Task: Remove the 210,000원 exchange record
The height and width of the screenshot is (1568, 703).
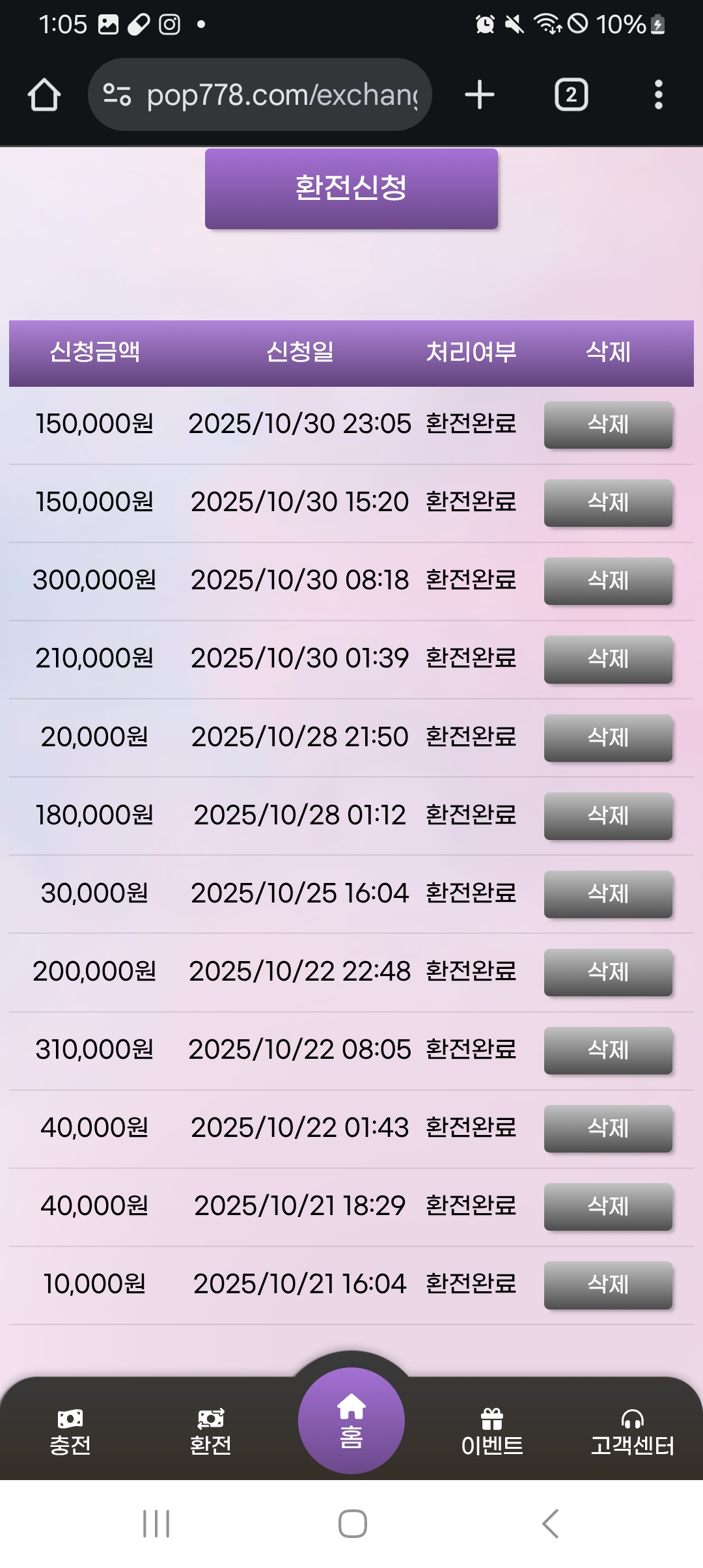Action: tap(608, 659)
